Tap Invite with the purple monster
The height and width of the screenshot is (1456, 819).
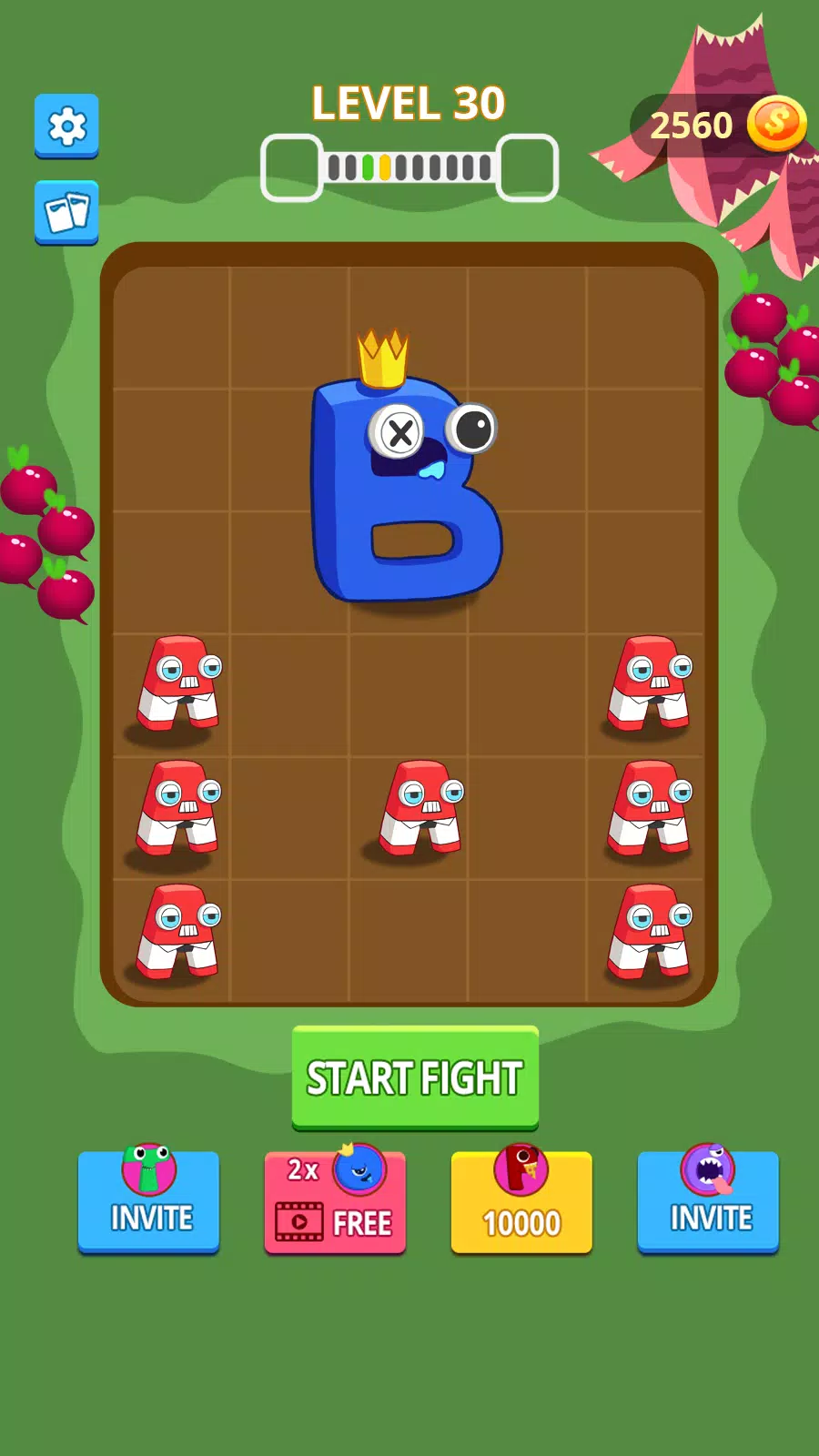708,1203
